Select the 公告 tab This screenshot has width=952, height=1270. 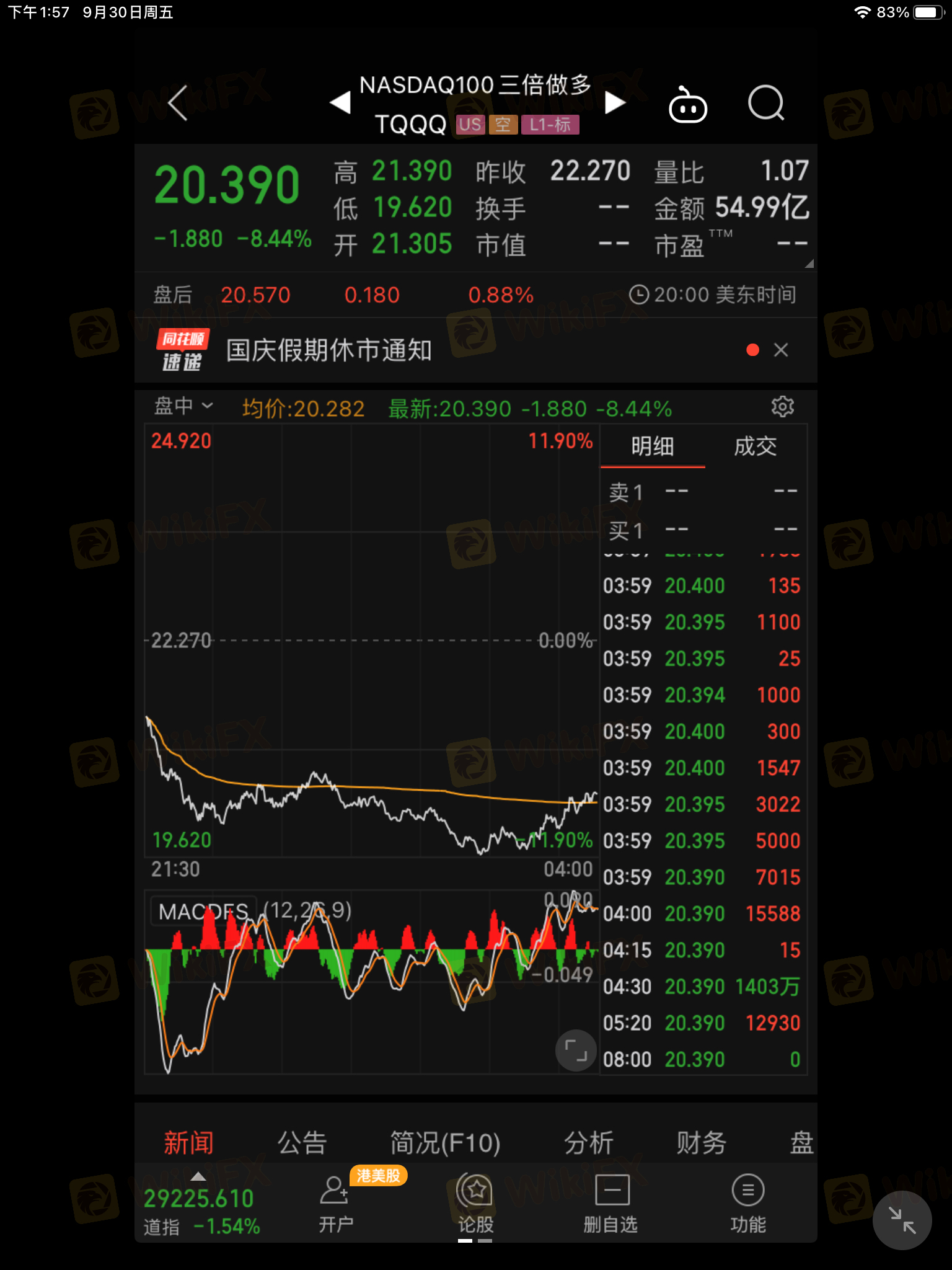(302, 1142)
